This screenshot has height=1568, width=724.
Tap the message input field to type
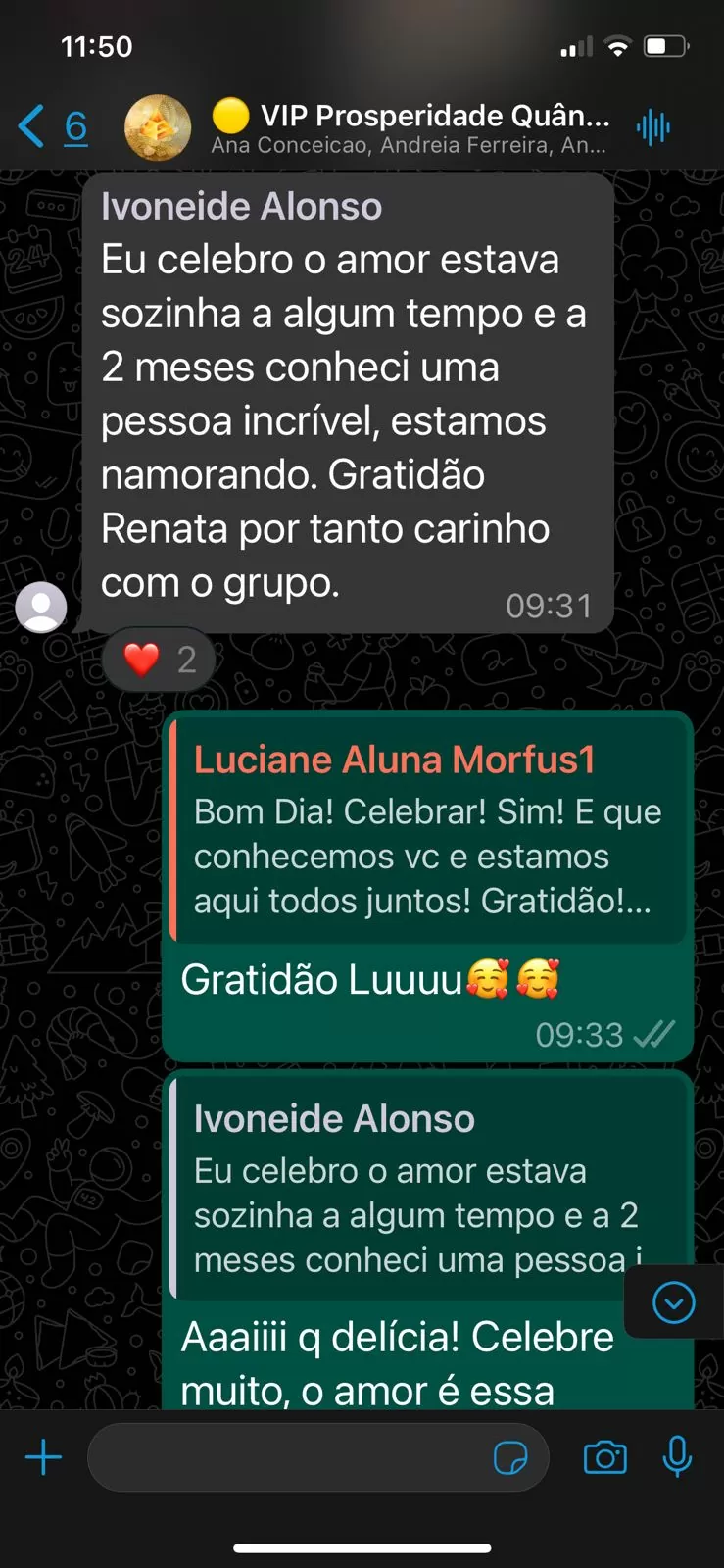click(294, 1457)
